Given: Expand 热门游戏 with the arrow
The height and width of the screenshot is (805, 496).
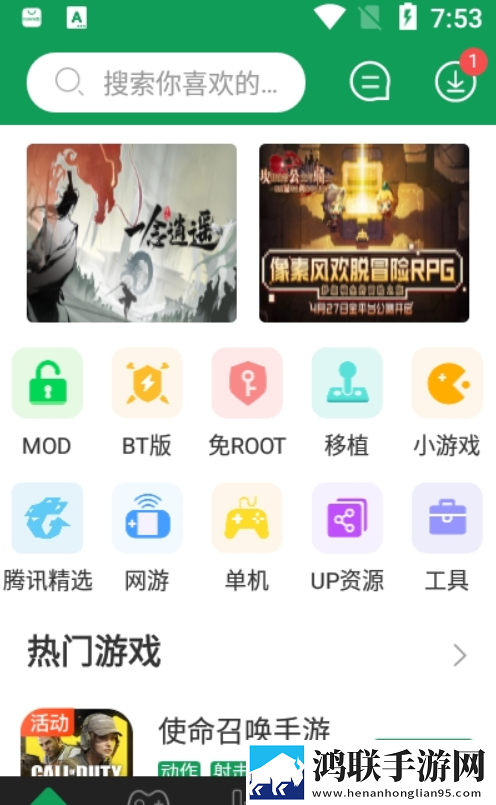Looking at the screenshot, I should (460, 655).
